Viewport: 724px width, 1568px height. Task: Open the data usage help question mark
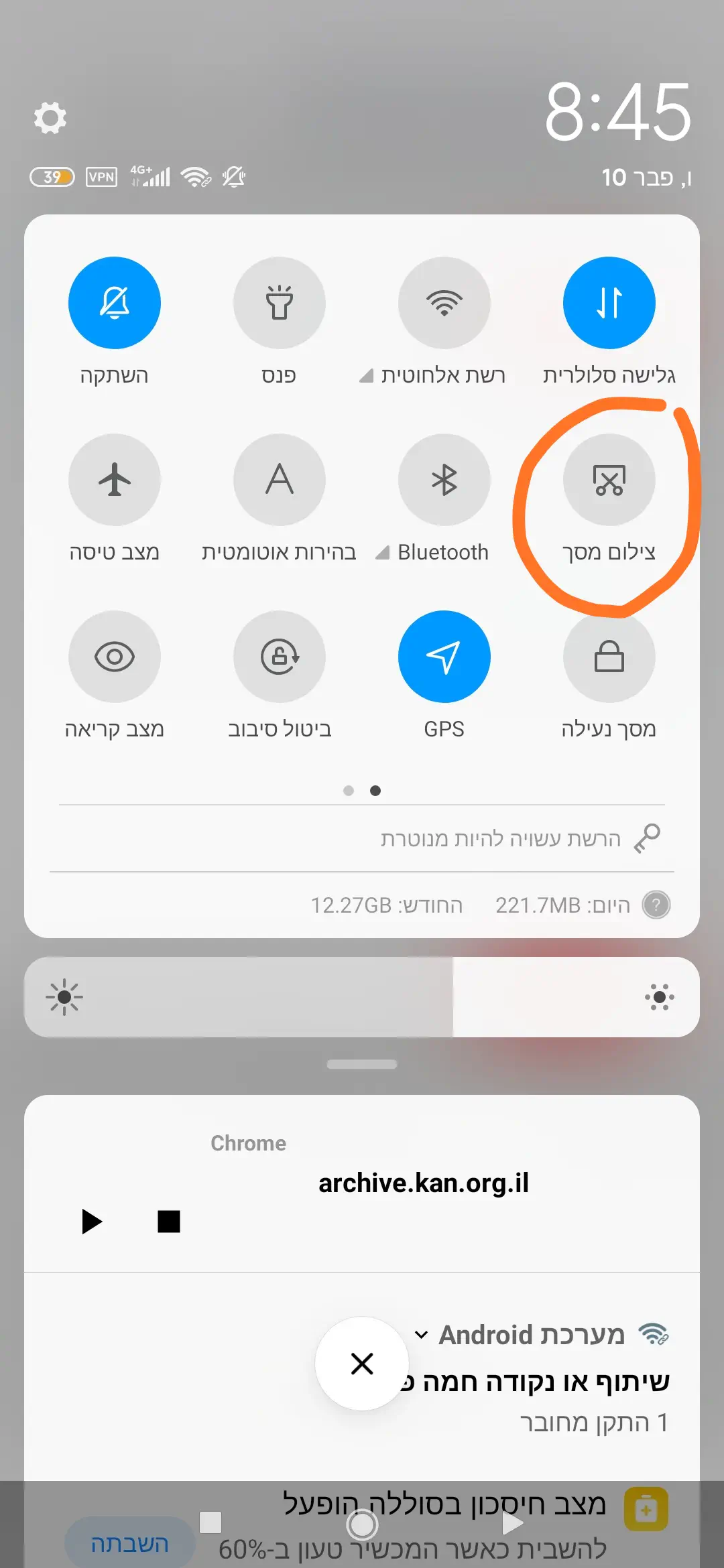[656, 905]
